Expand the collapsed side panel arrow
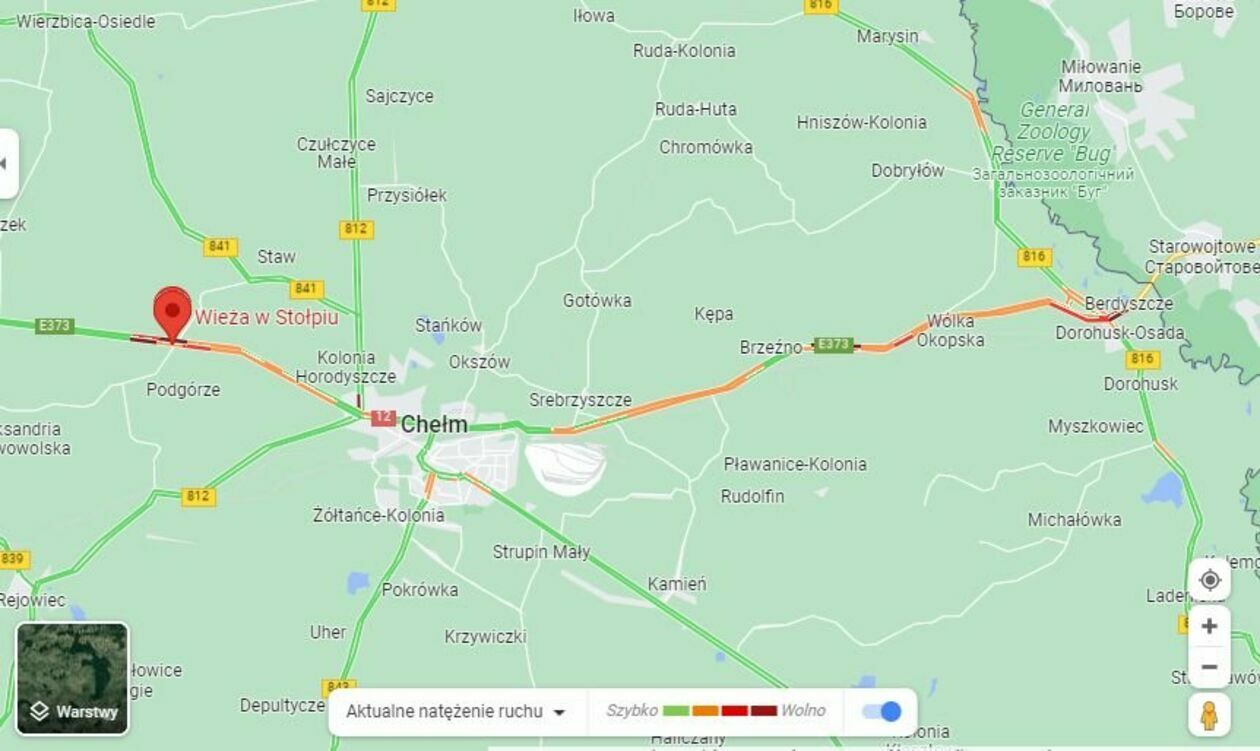The image size is (1260, 751). pyautogui.click(x=6, y=163)
